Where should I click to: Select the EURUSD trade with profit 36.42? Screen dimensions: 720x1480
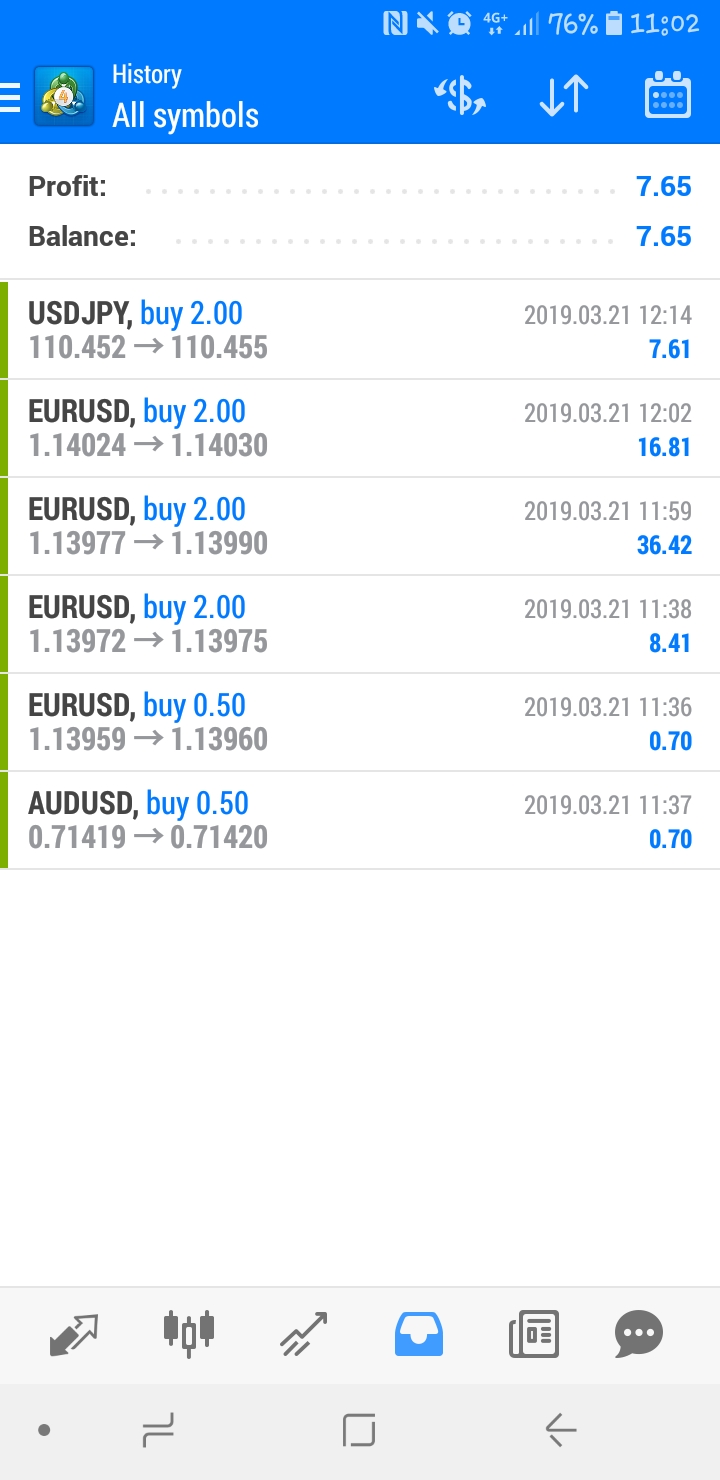(360, 526)
